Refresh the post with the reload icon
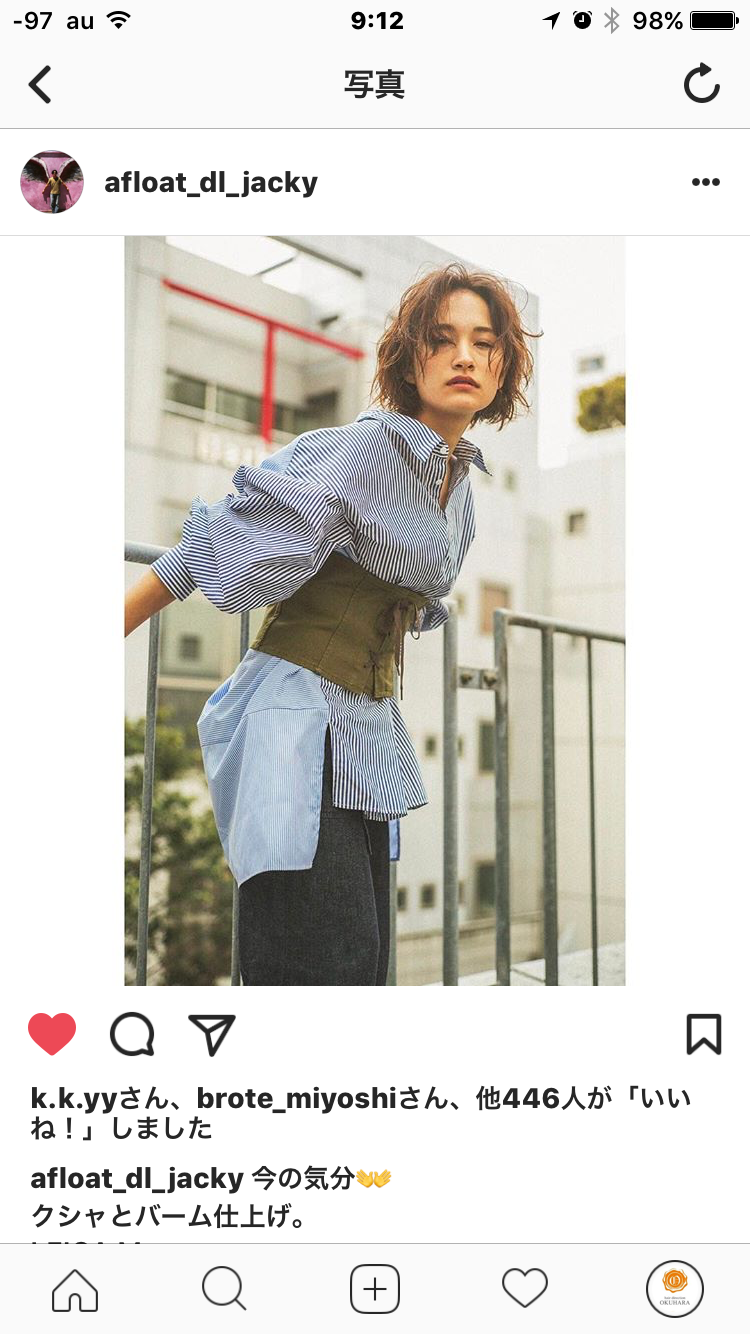 click(x=701, y=84)
